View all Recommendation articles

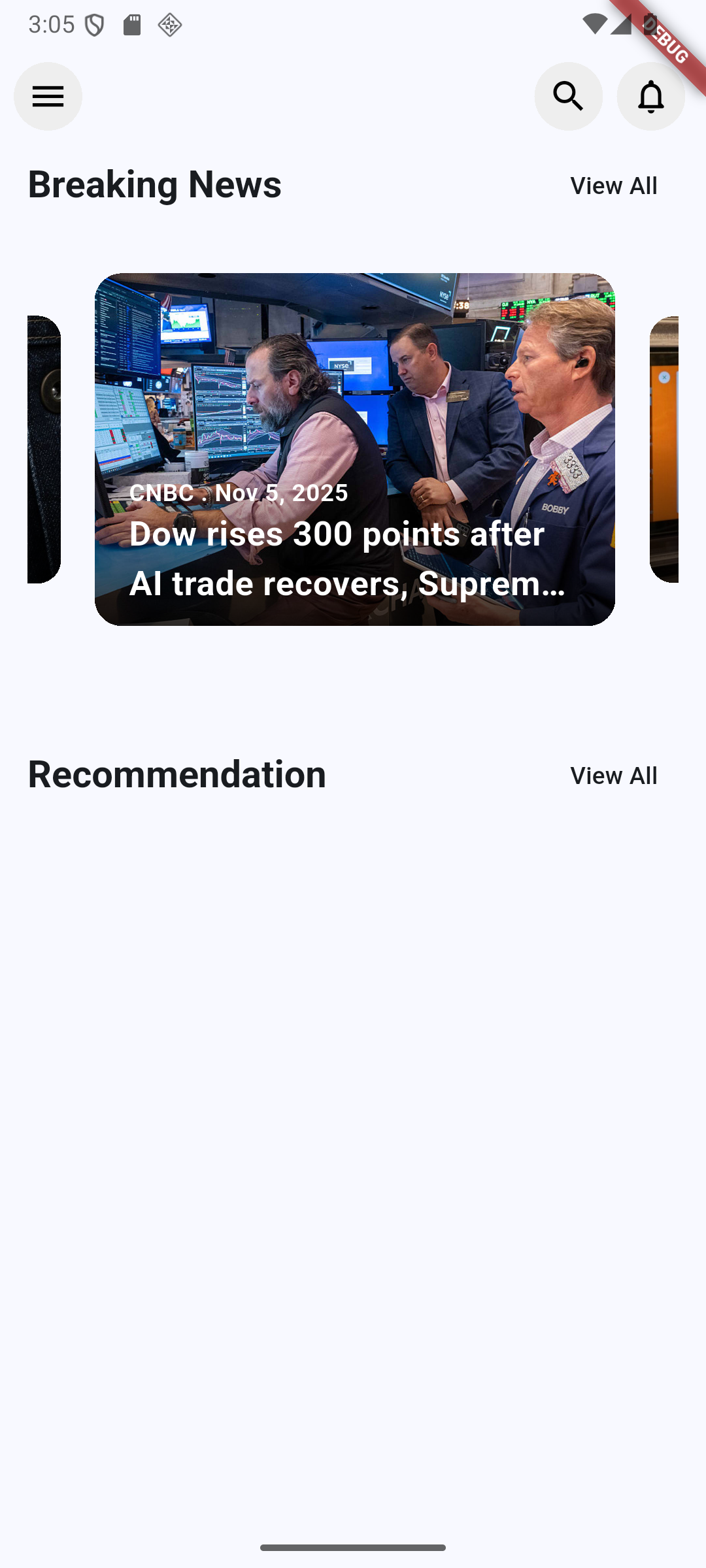[613, 776]
